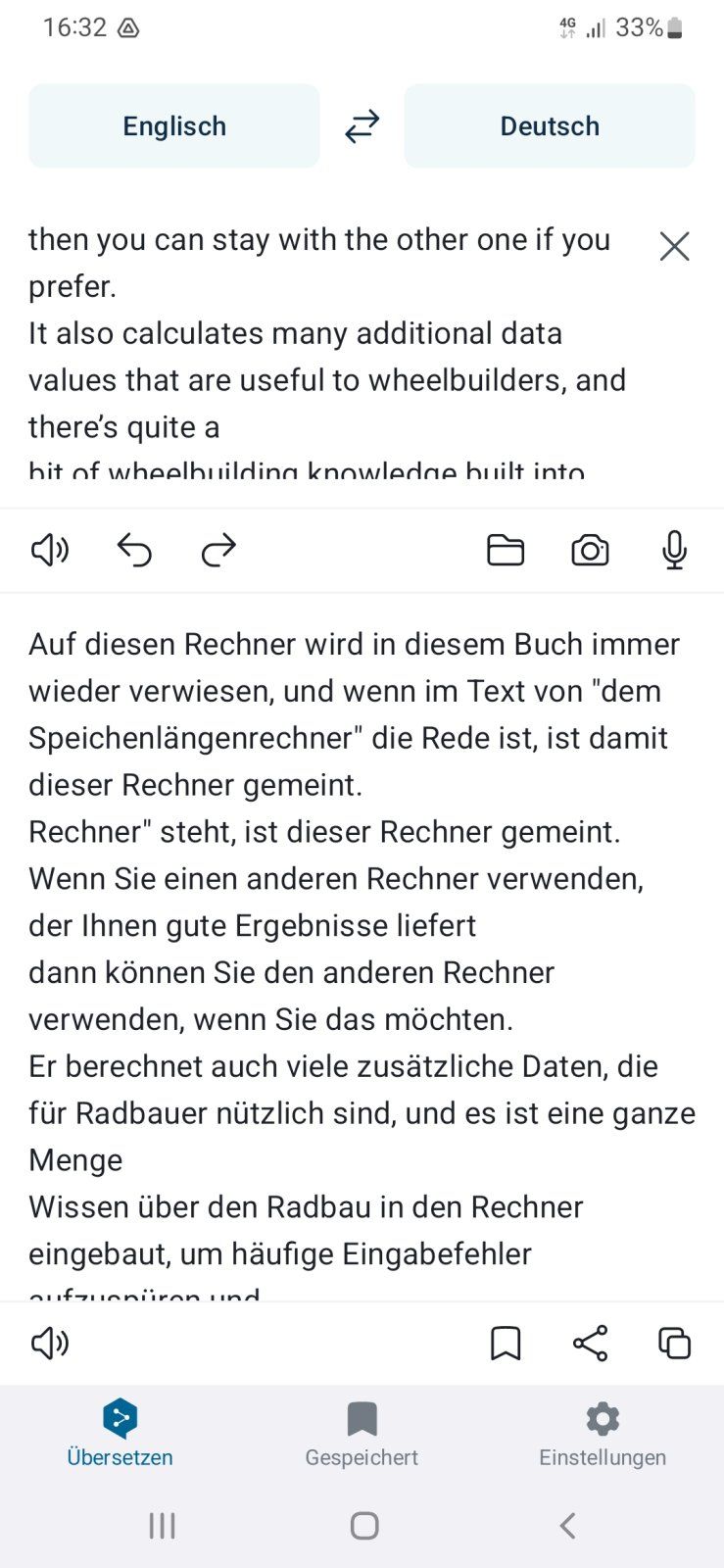Open a file to translate
724x1568 pixels.
point(506,550)
